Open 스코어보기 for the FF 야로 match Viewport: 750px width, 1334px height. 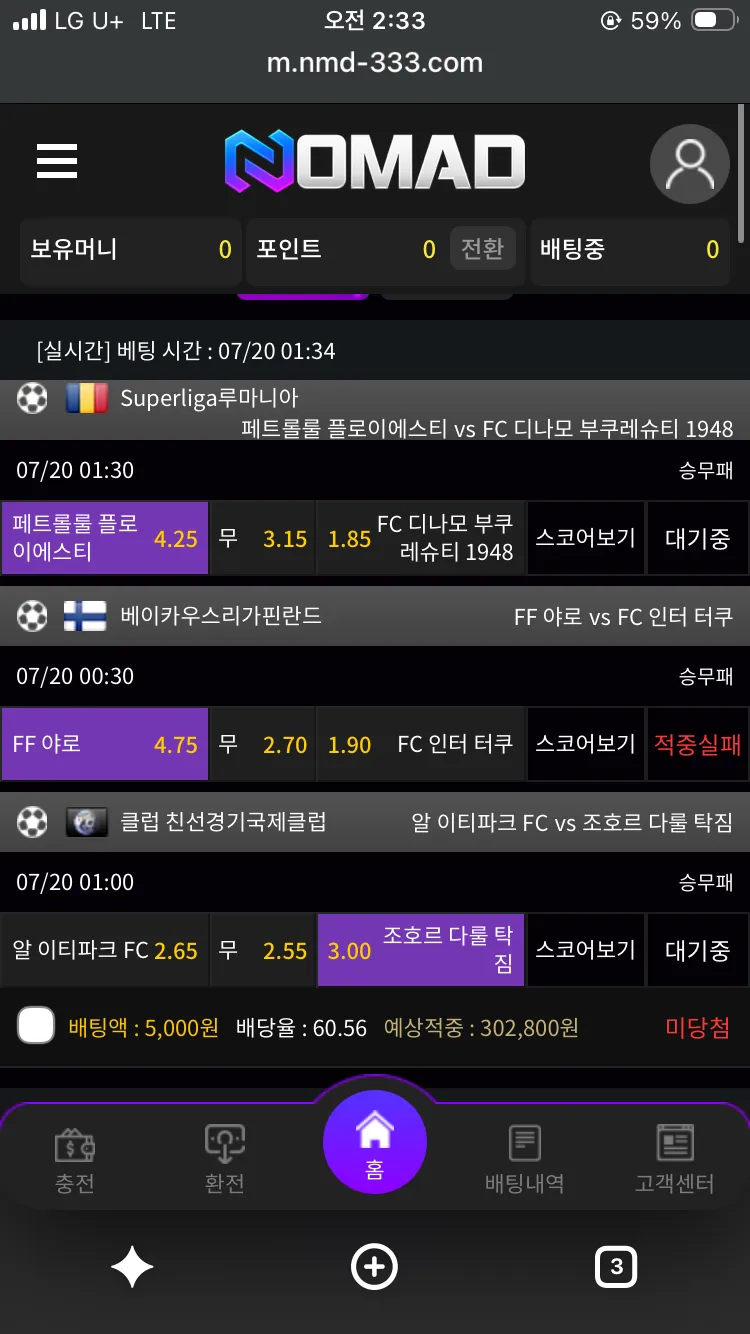tap(586, 744)
